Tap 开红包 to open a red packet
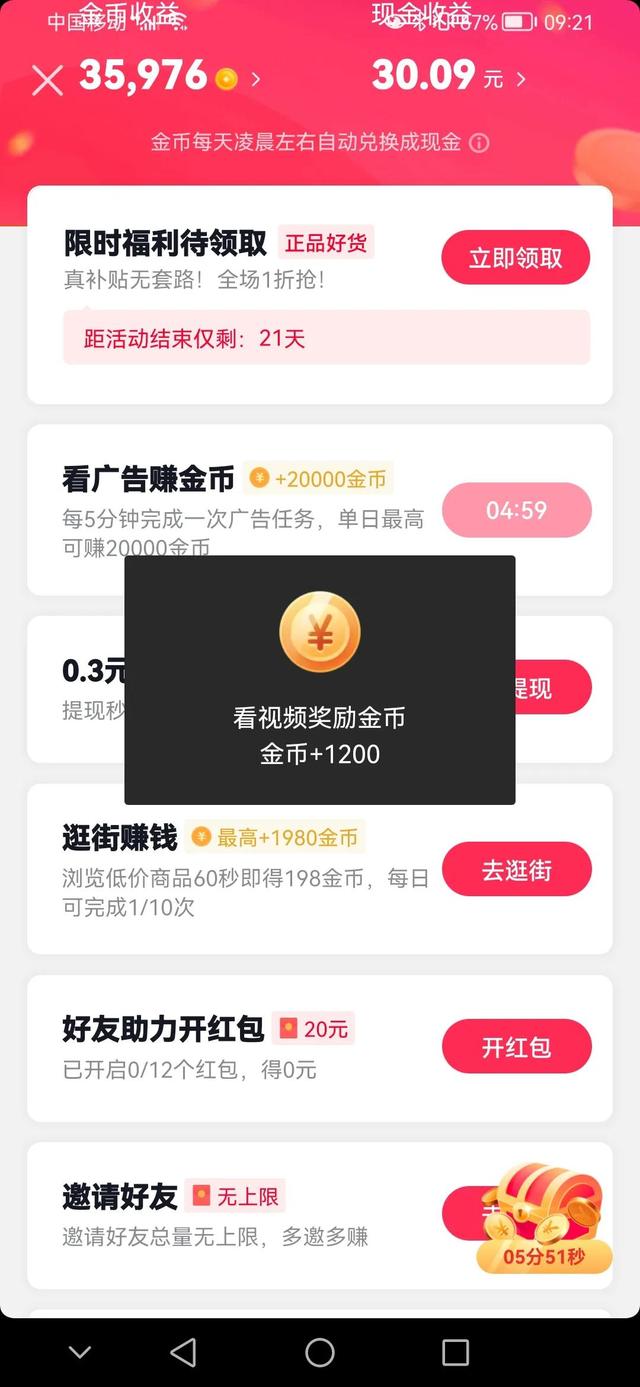 [516, 1047]
